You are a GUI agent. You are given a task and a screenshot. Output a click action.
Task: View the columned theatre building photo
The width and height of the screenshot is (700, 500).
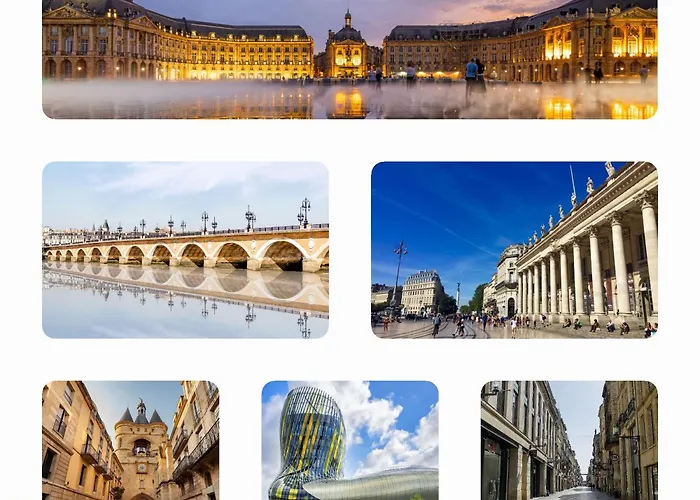pyautogui.click(x=514, y=250)
